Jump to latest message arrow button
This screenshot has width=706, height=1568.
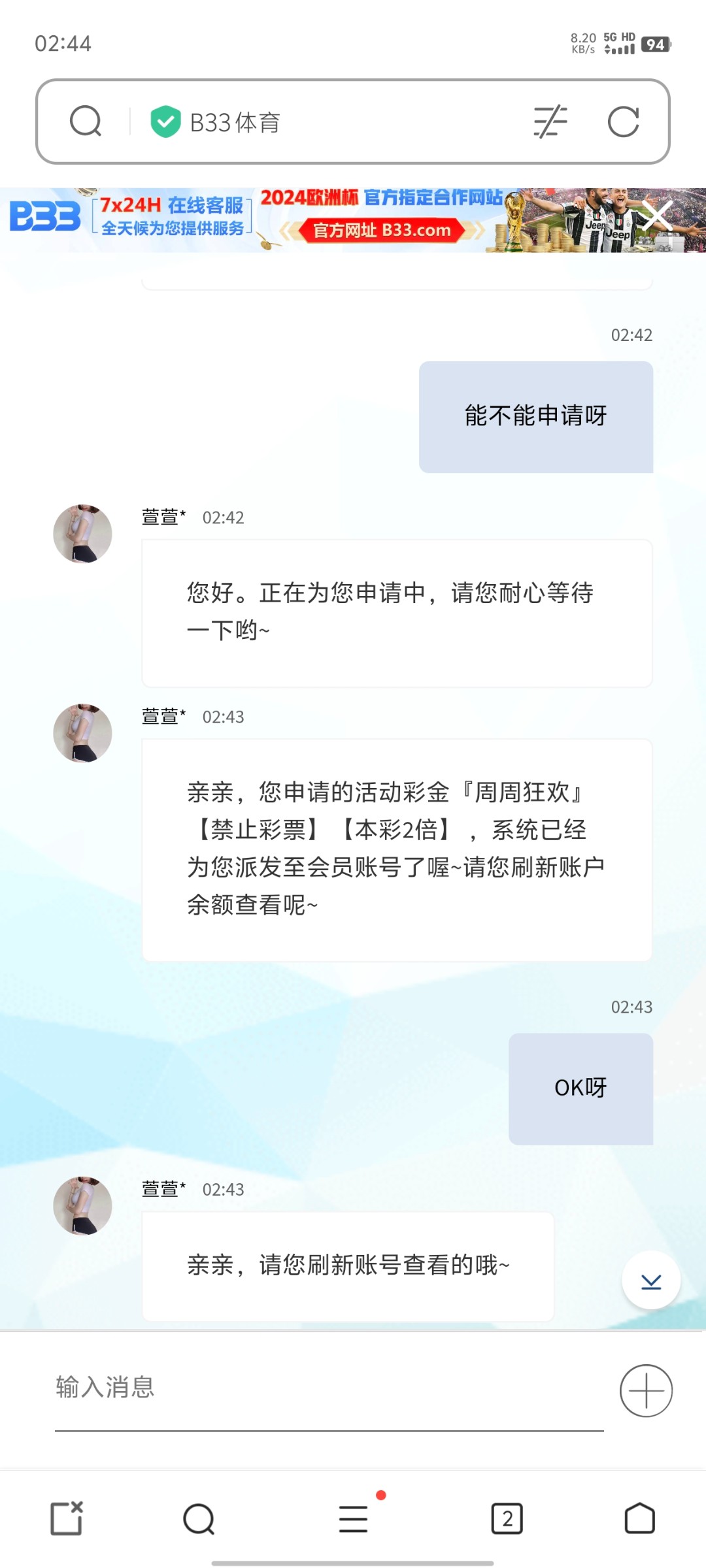[x=651, y=1280]
